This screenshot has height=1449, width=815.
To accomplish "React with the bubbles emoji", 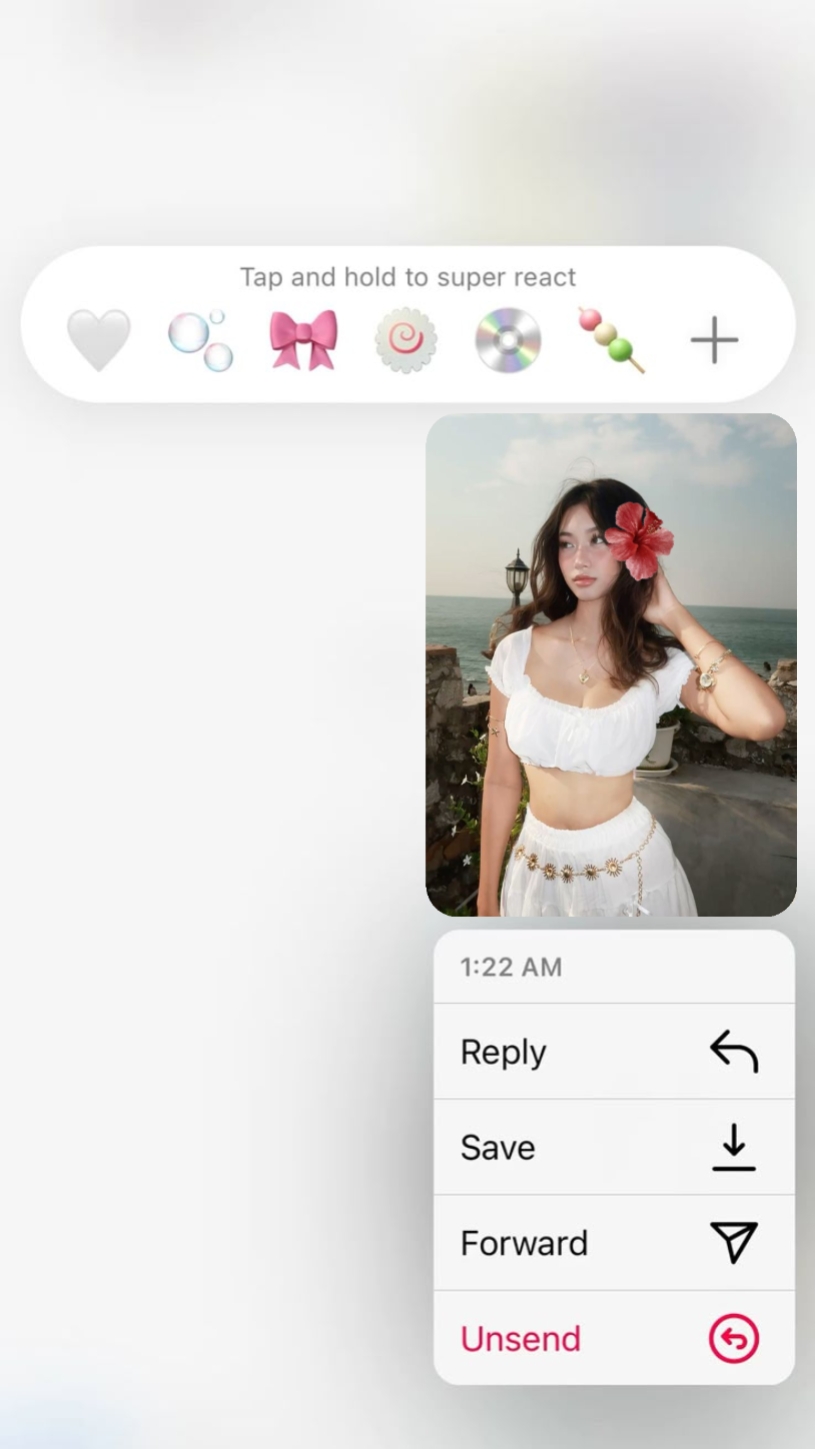I will (201, 340).
